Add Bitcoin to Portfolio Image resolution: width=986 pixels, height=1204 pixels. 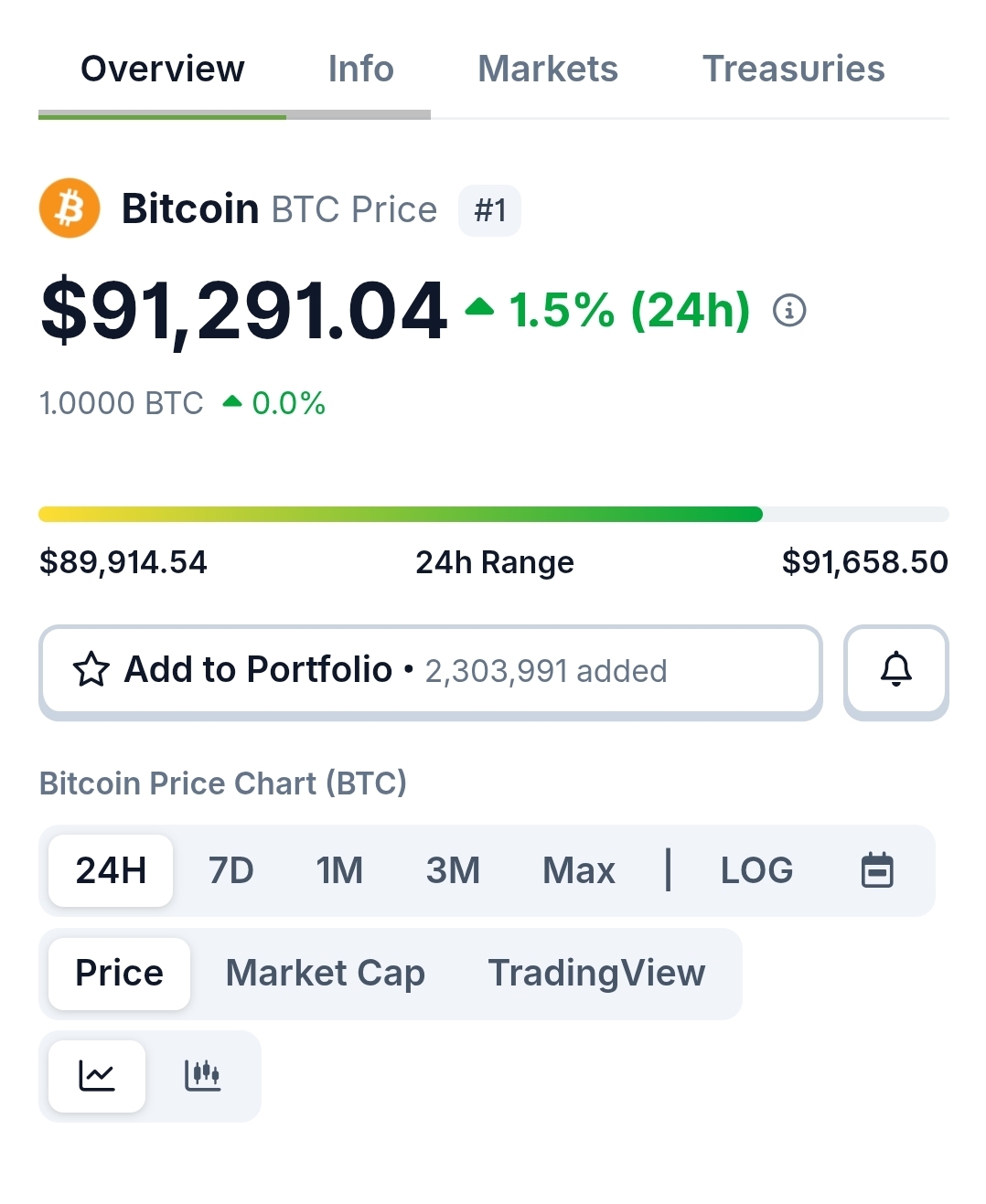[430, 670]
